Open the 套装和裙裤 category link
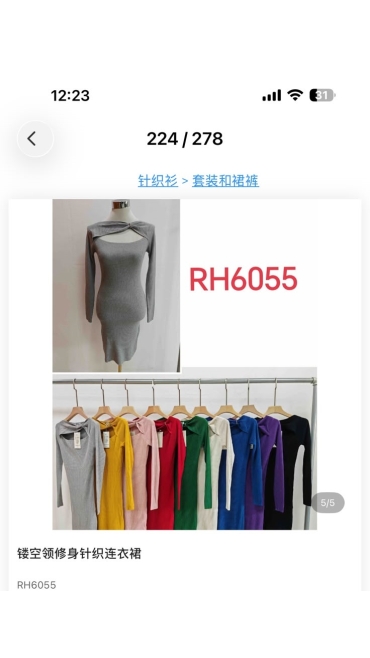 (x=225, y=181)
